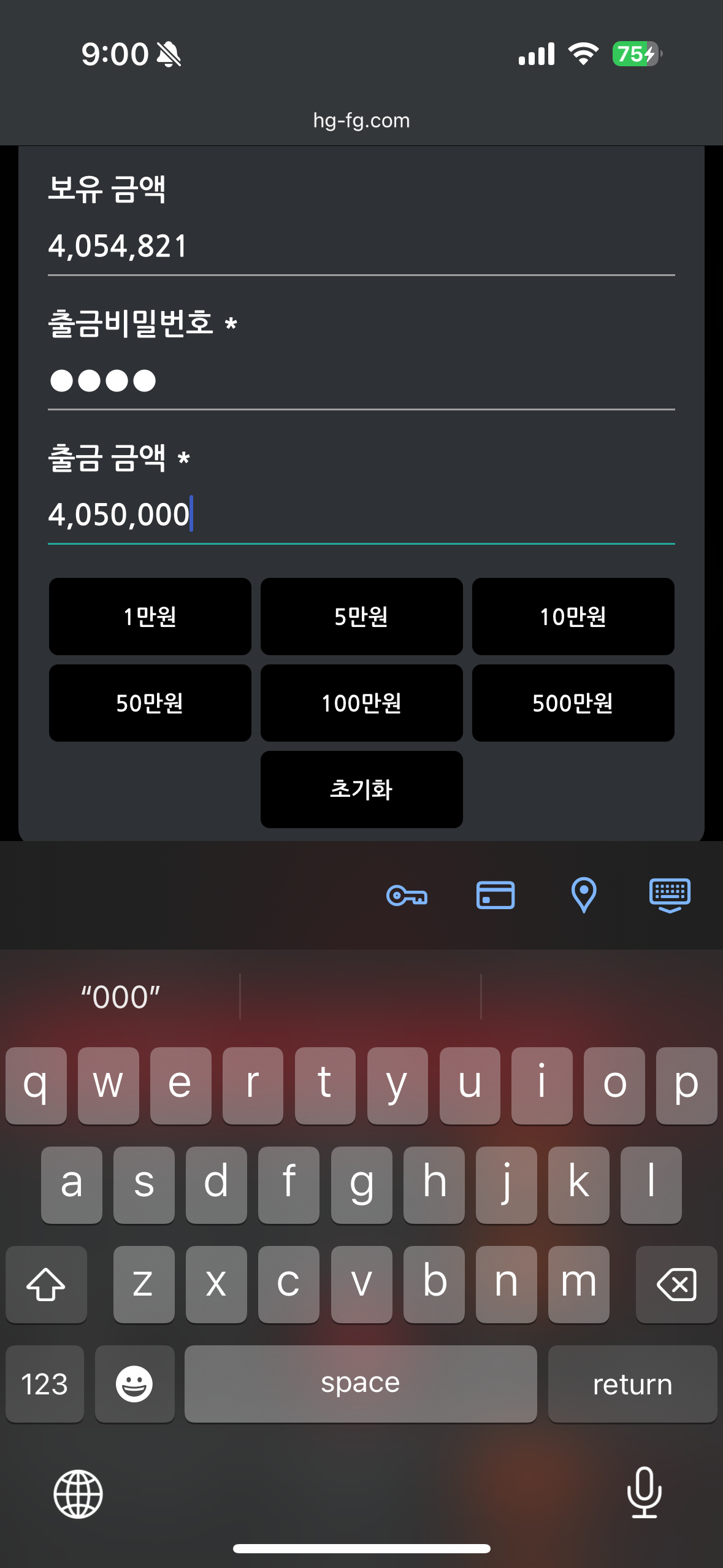The image size is (723, 1568).
Task: Open saved addresses location icon
Action: tap(584, 895)
